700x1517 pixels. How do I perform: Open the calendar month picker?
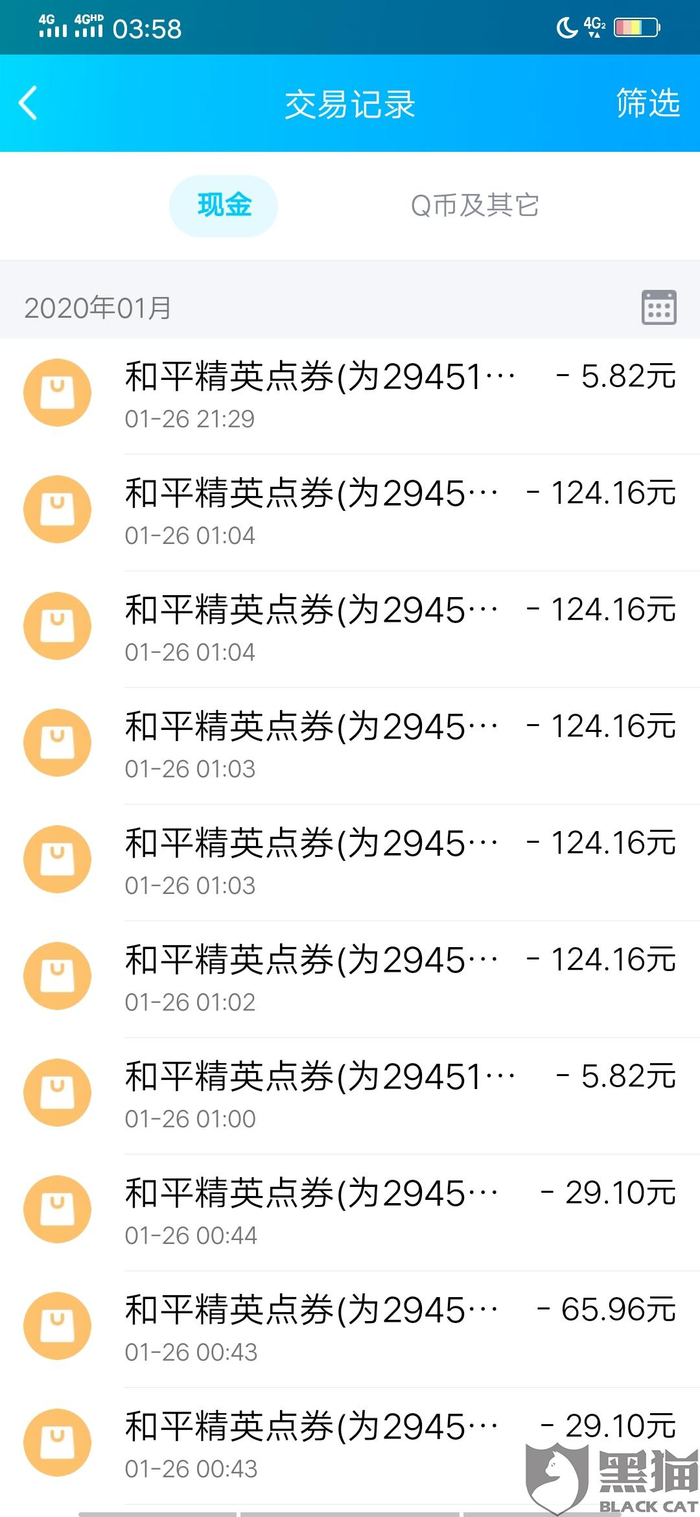658,307
